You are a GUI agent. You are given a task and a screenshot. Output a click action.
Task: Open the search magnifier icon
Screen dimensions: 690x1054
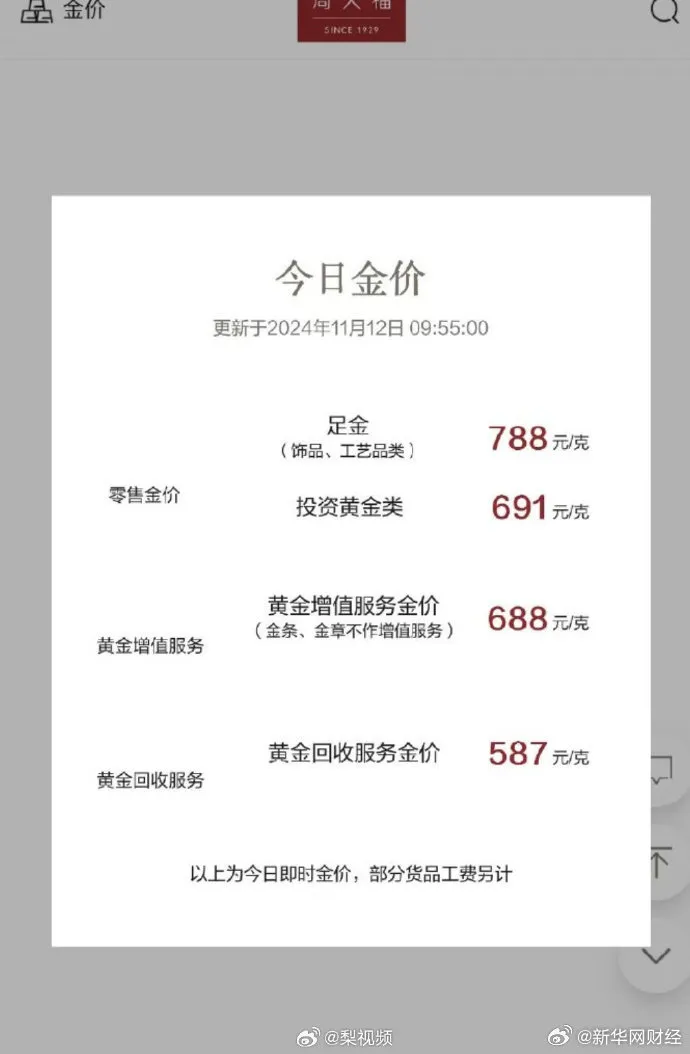pos(664,11)
